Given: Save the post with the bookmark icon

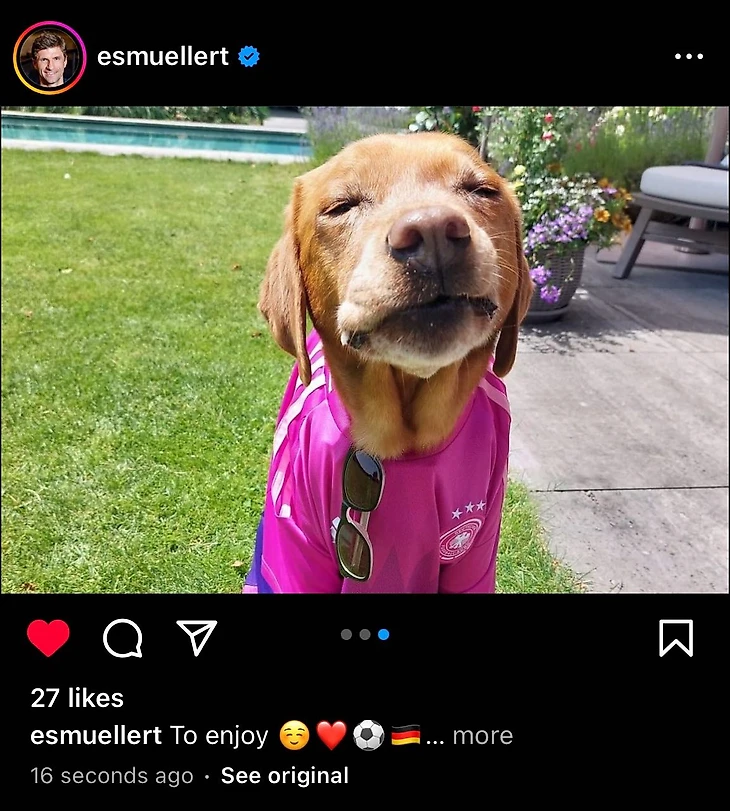Looking at the screenshot, I should (676, 638).
